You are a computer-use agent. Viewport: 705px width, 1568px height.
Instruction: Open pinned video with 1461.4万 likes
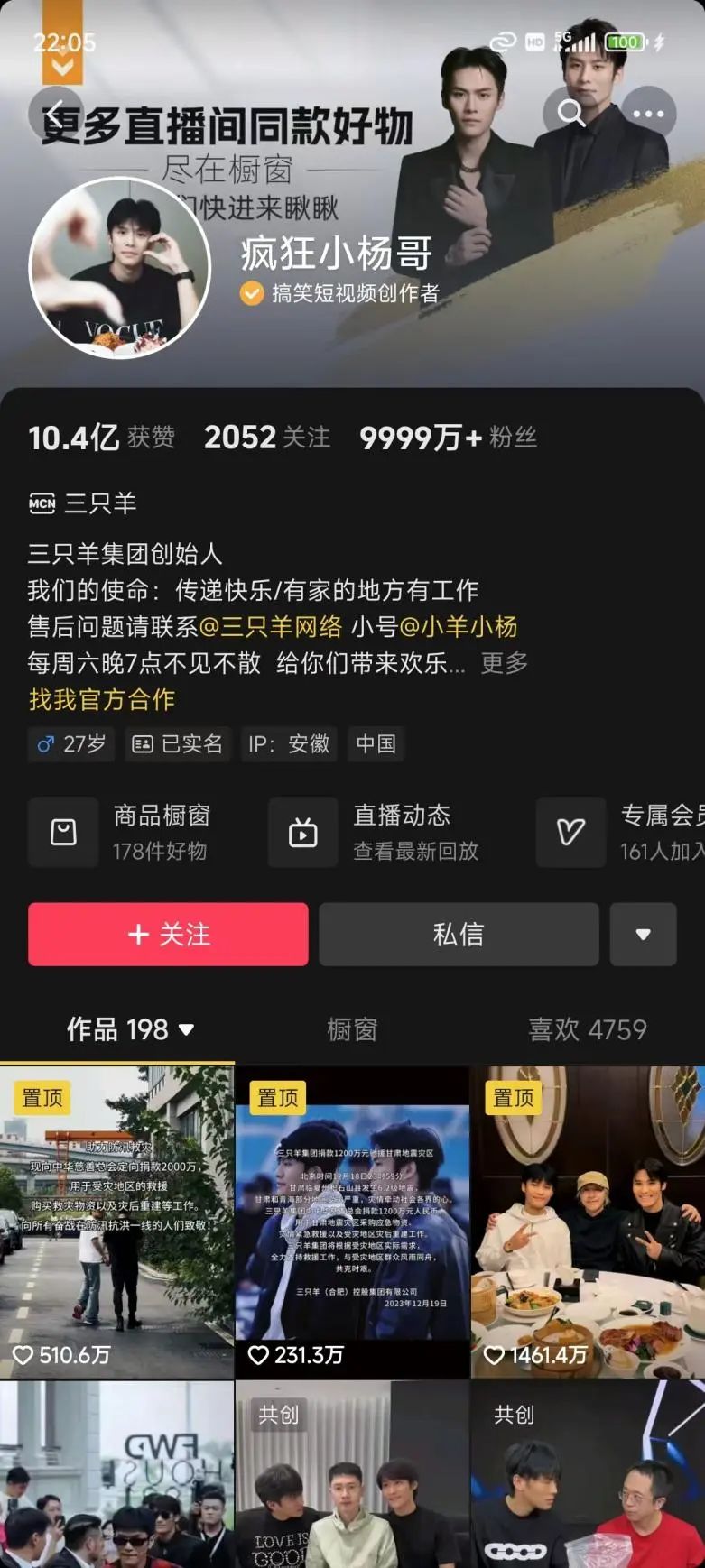coord(587,1222)
